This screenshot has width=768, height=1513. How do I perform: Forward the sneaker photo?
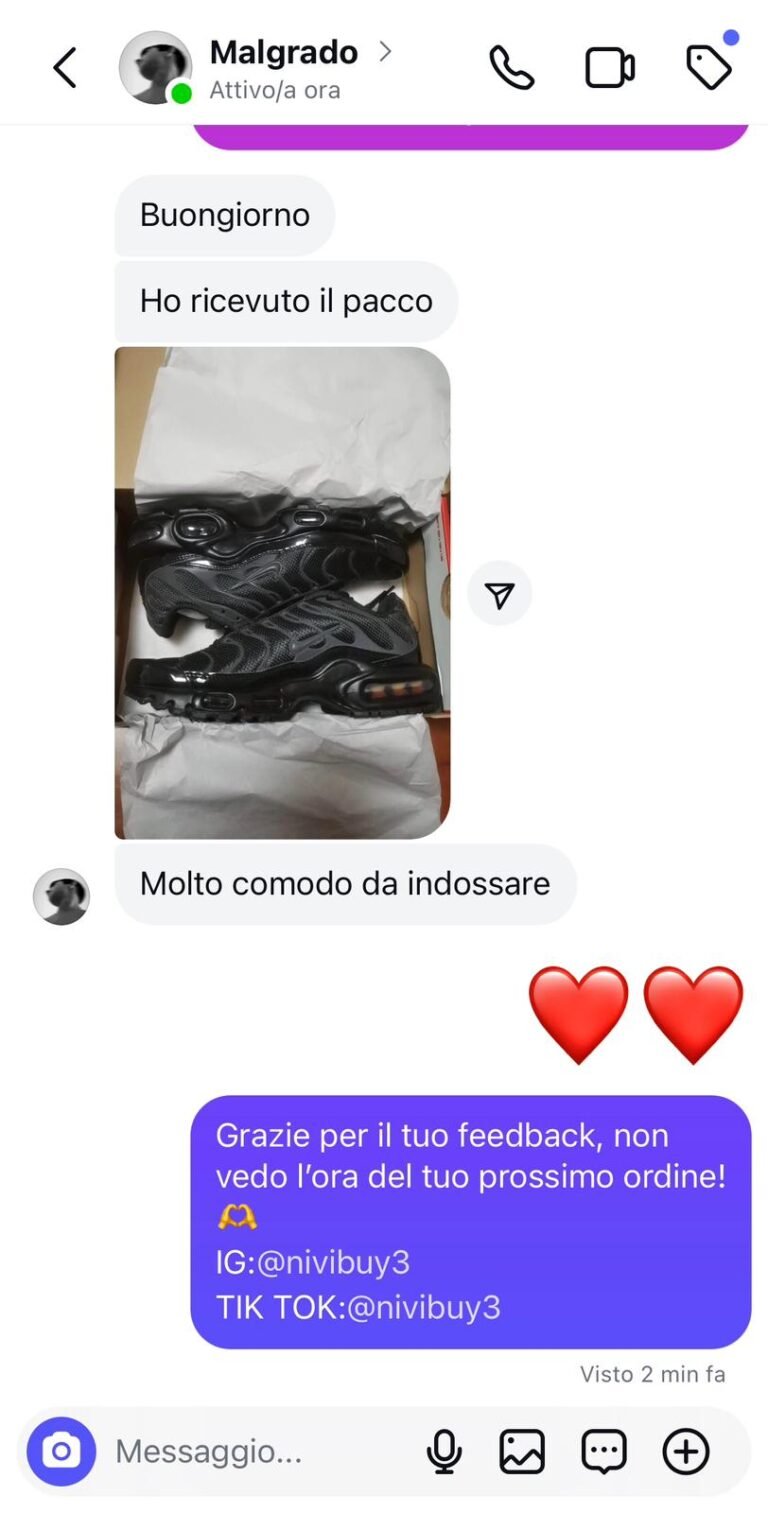pos(499,595)
